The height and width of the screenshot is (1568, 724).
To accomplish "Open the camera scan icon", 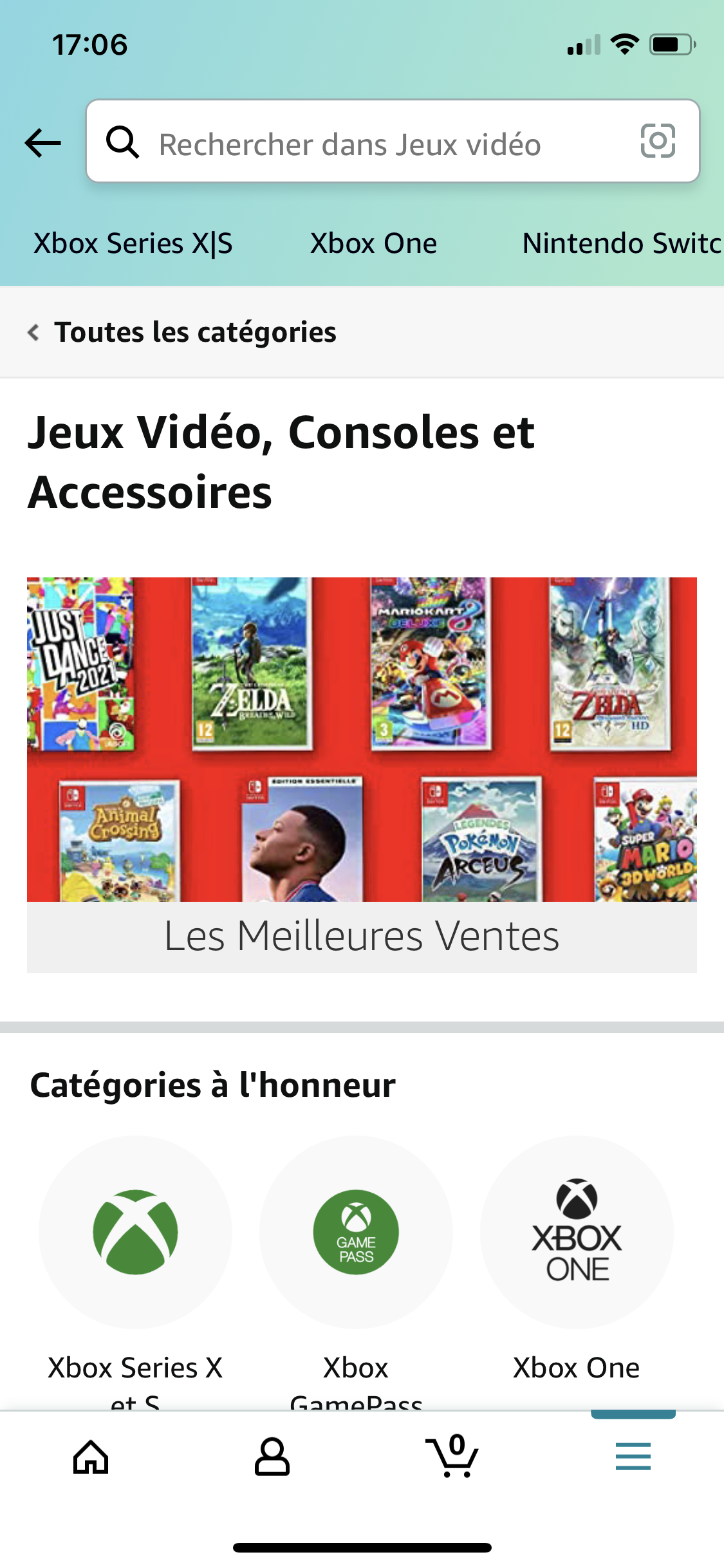I will pos(658,141).
